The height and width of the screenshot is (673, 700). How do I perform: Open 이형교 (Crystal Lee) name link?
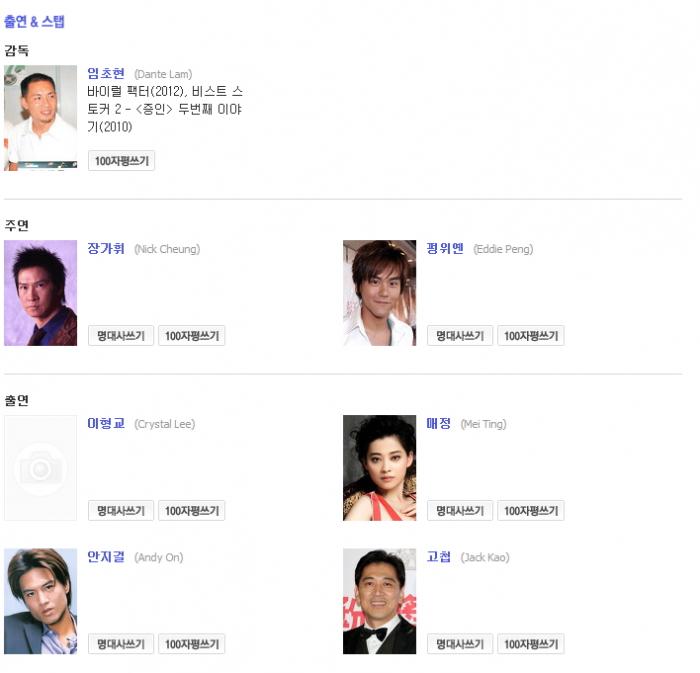click(x=106, y=423)
